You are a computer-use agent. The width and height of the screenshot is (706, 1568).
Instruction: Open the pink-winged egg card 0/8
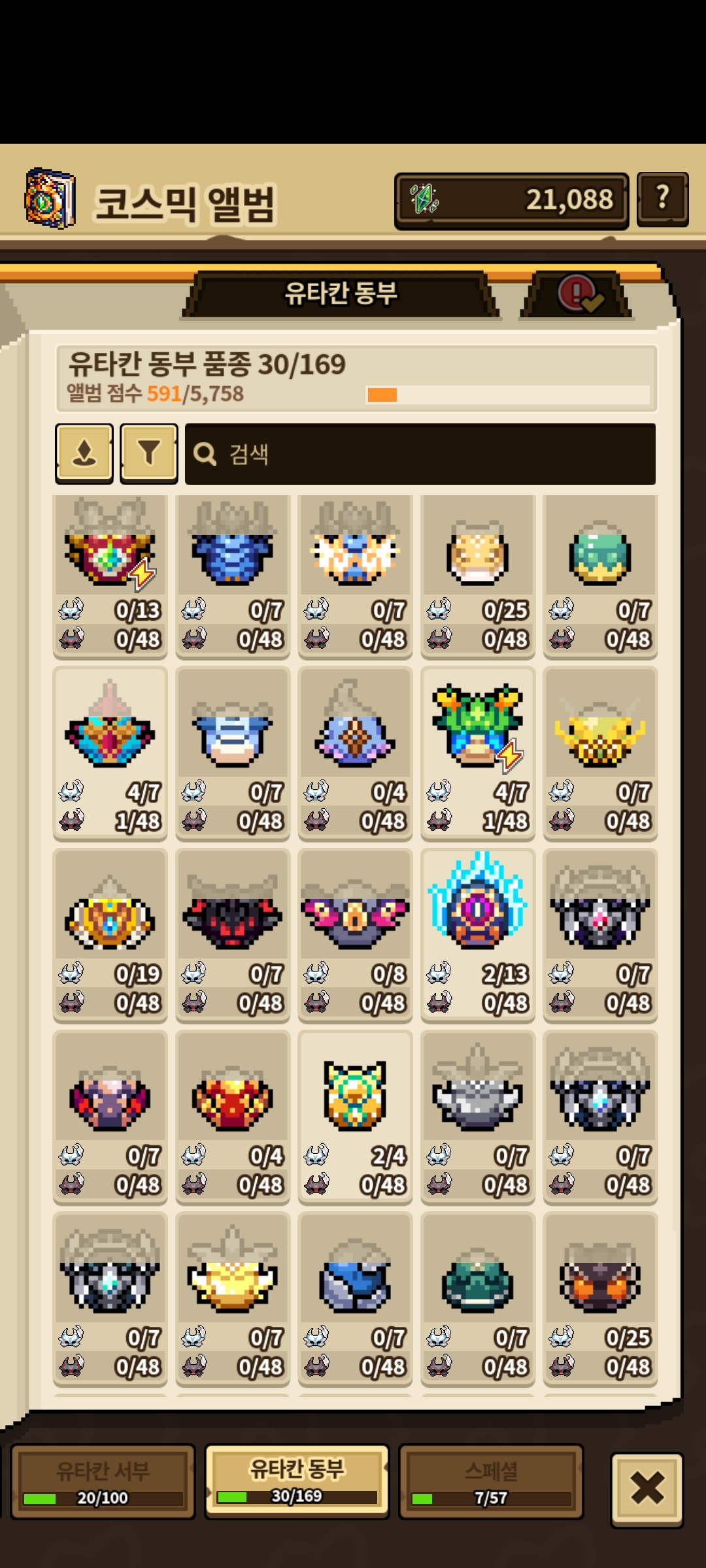tap(355, 934)
